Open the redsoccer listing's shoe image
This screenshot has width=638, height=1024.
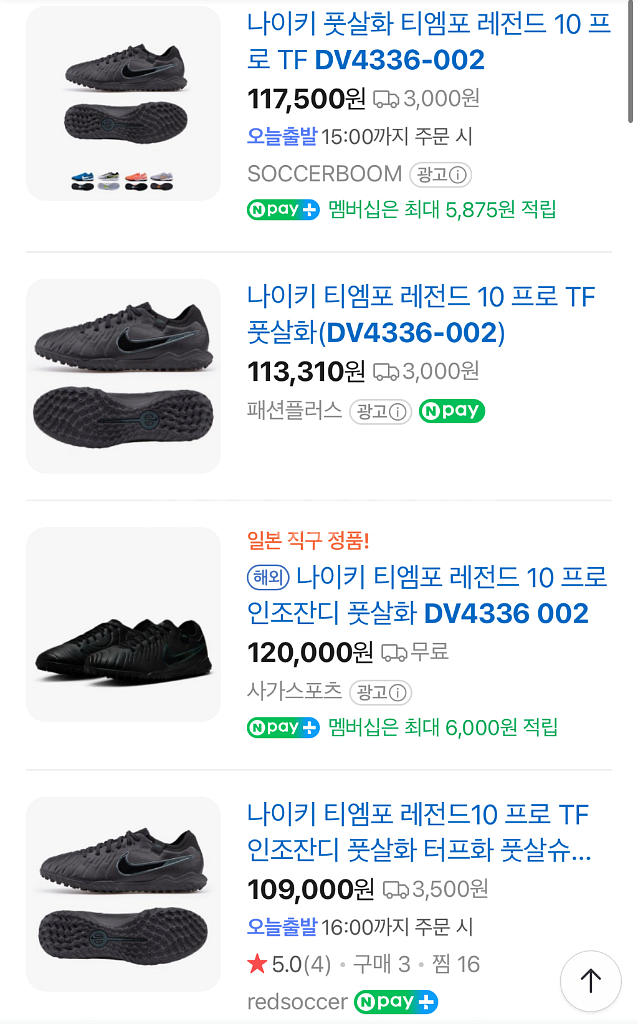123,894
